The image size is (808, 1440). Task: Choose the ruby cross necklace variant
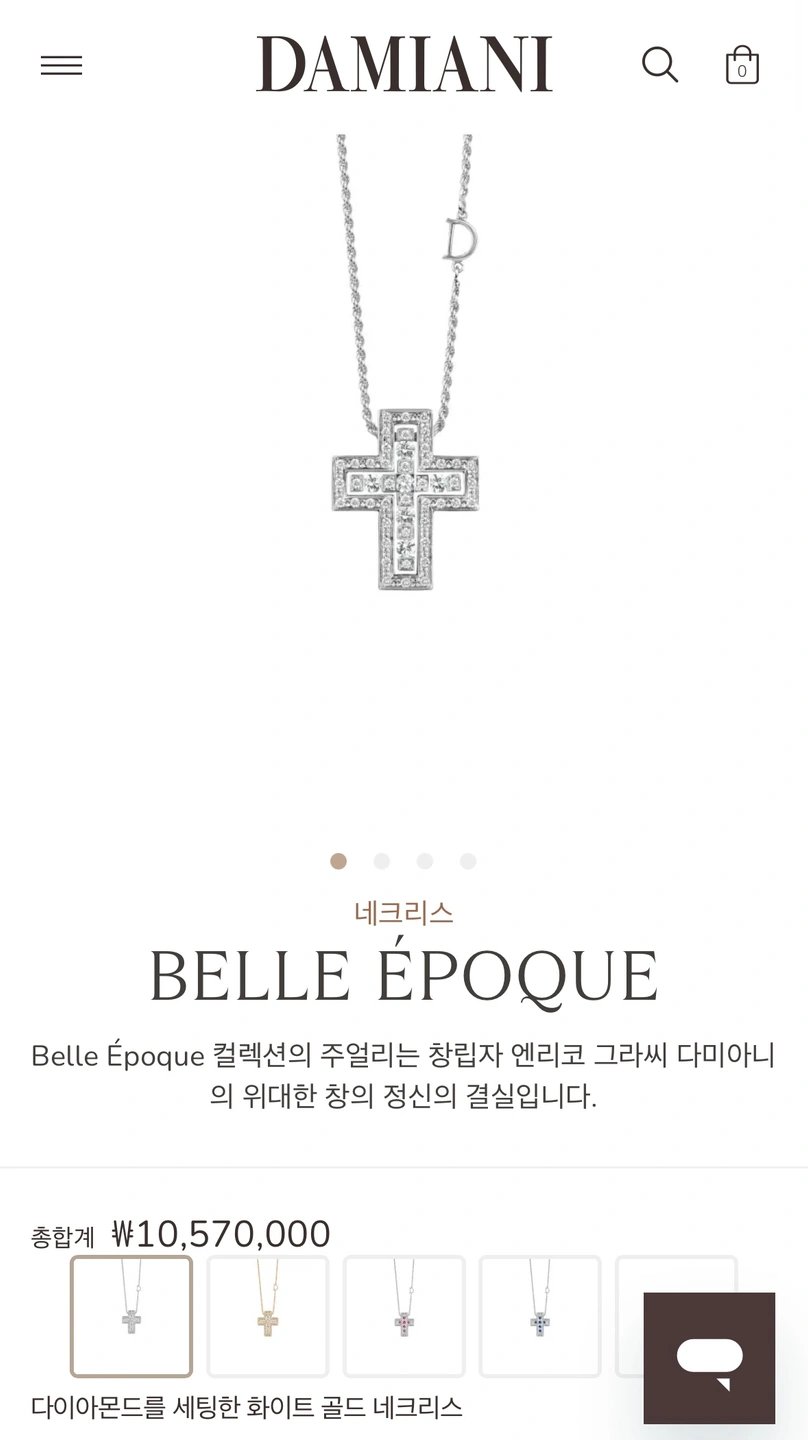pos(404,1316)
